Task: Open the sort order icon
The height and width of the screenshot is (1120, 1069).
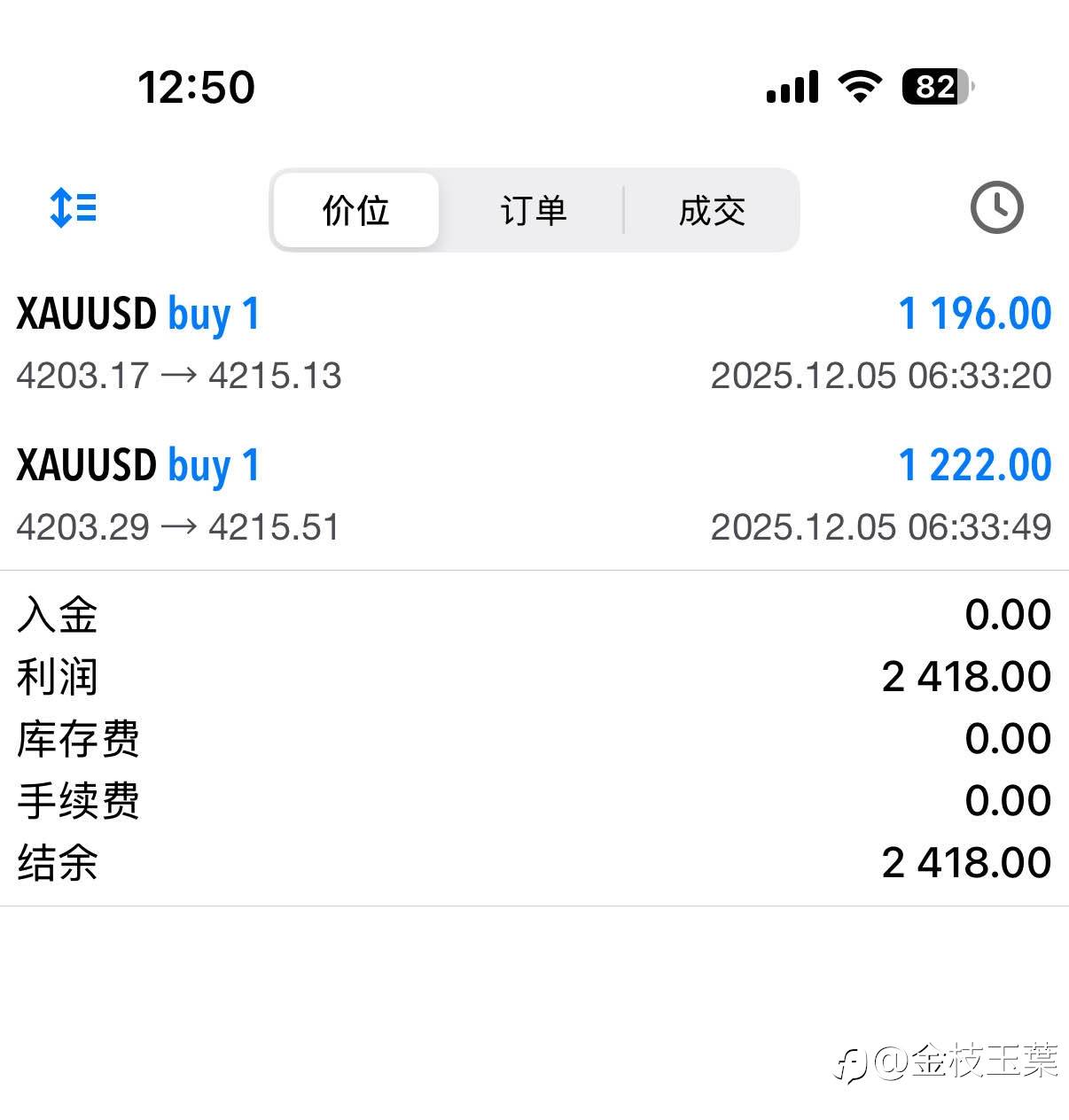Action: pos(74,208)
